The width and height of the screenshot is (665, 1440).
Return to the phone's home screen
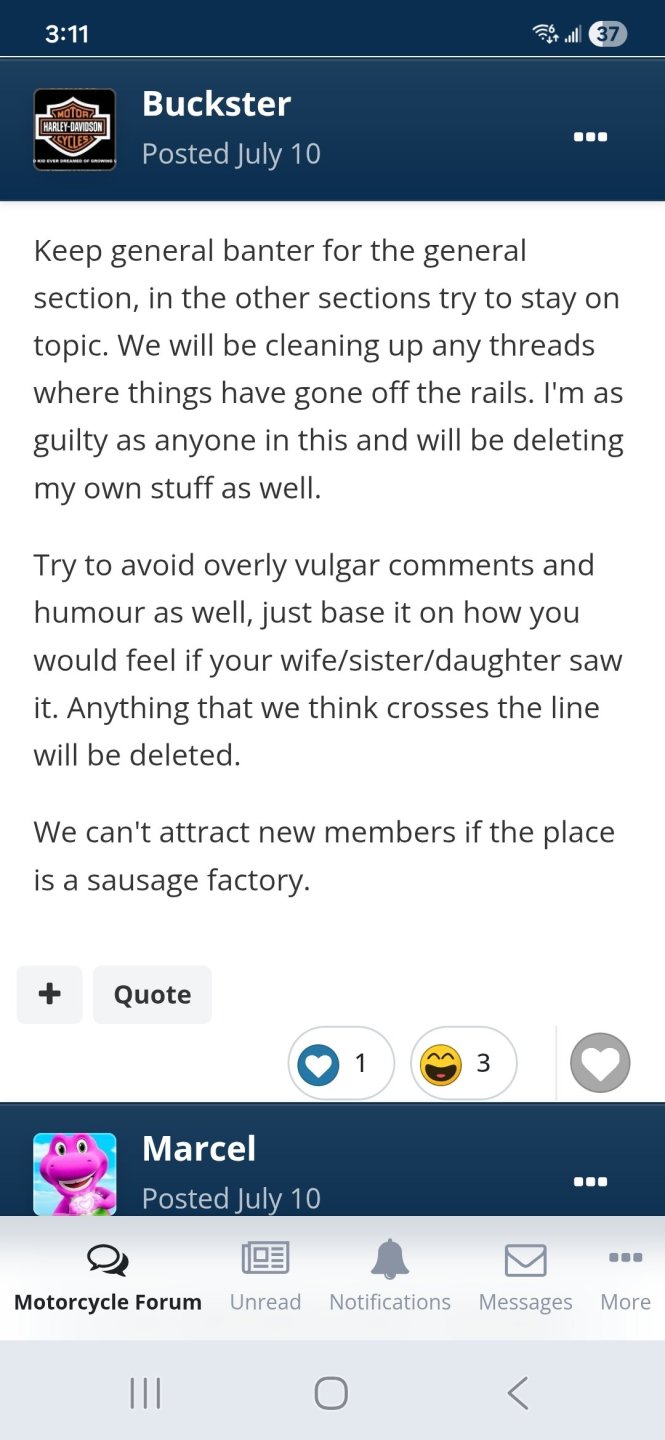[x=331, y=1393]
